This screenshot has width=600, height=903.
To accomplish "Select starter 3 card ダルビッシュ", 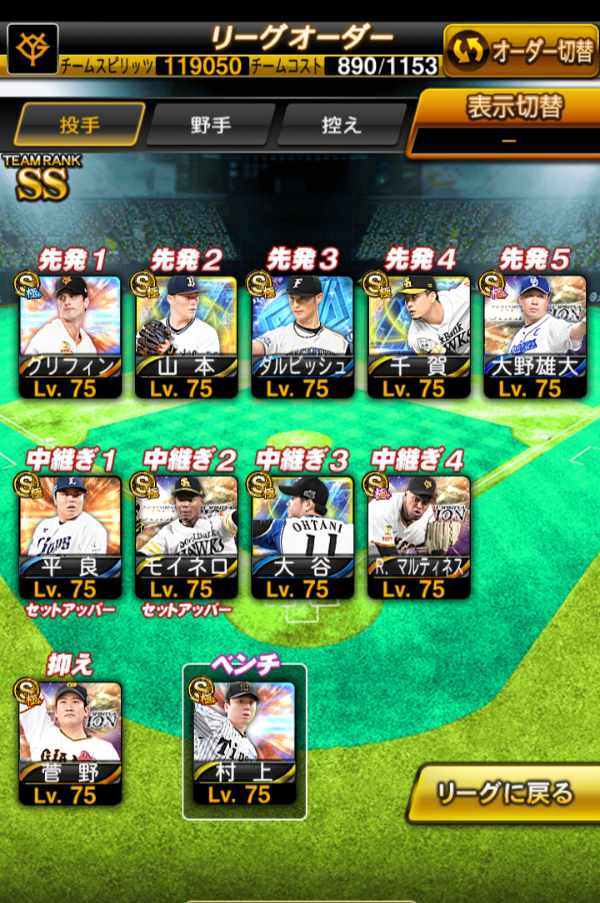I will click(302, 337).
